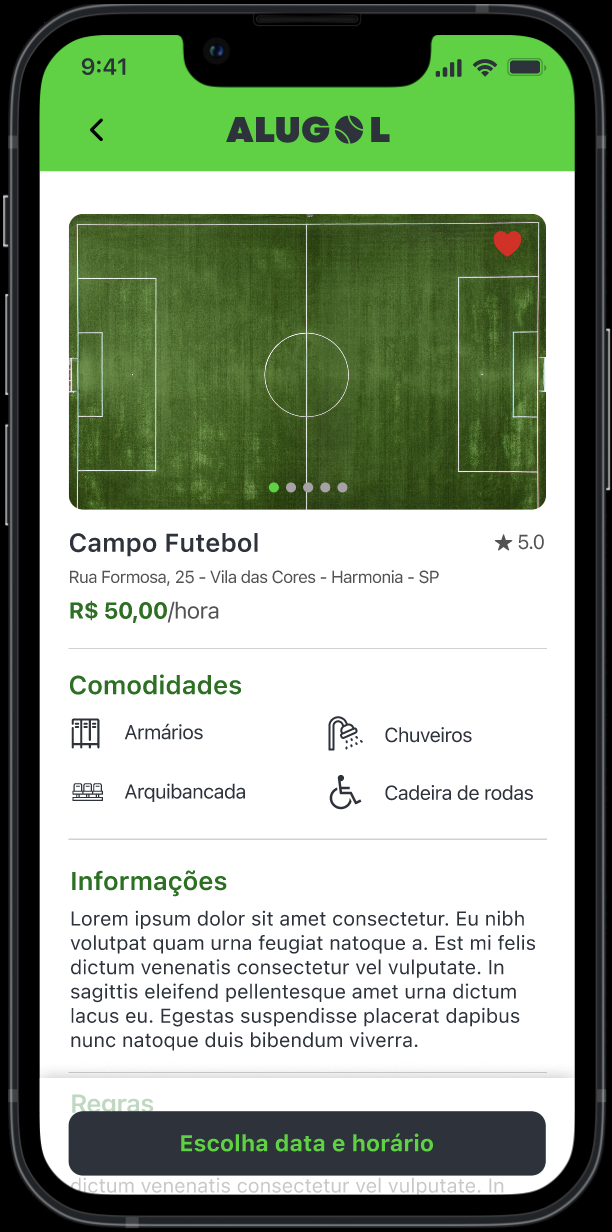Screen dimensions: 612x1232
Task: Open the football field photo
Action: click(x=307, y=360)
